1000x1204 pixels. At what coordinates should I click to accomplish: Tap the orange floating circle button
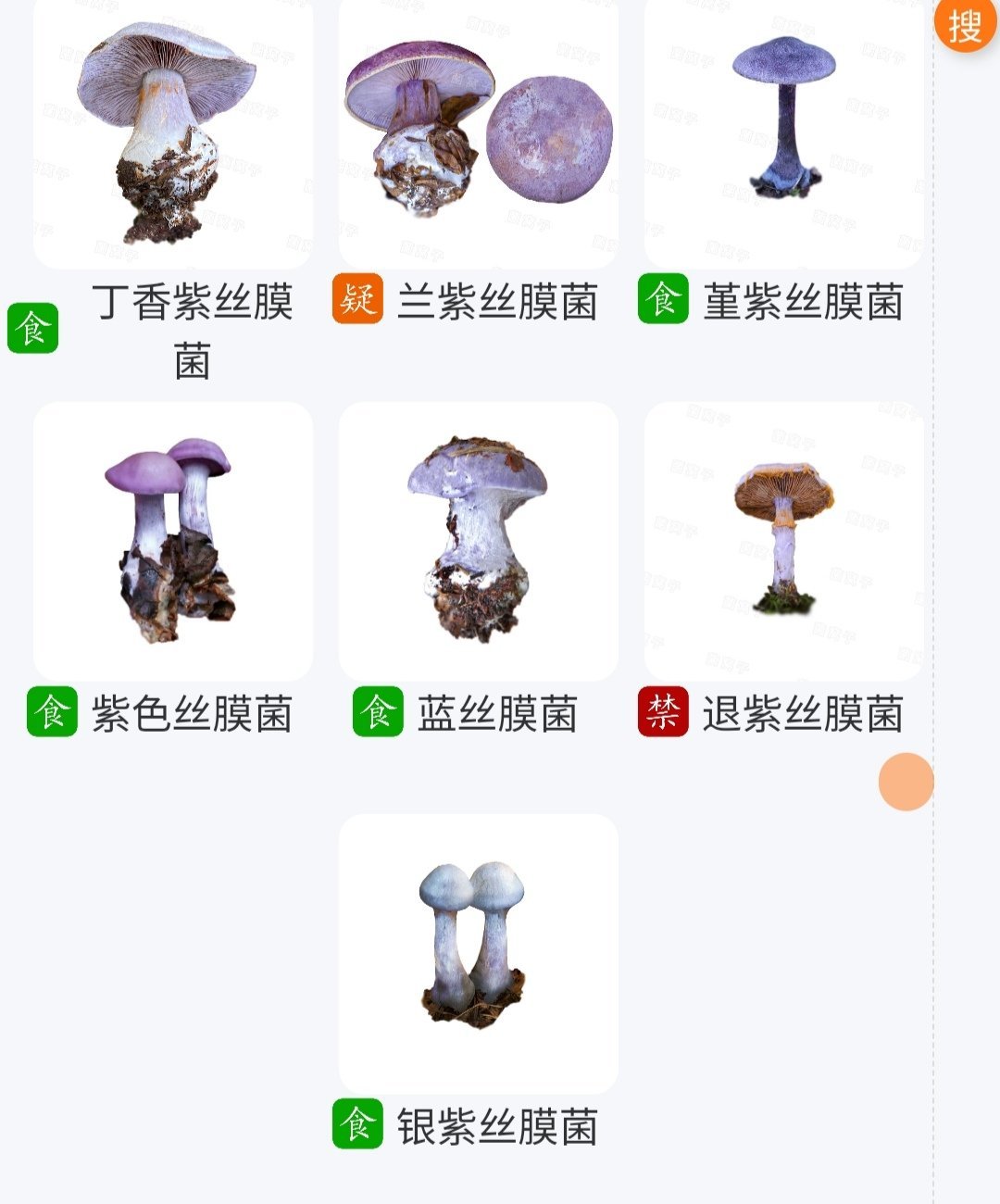pyautogui.click(x=906, y=782)
